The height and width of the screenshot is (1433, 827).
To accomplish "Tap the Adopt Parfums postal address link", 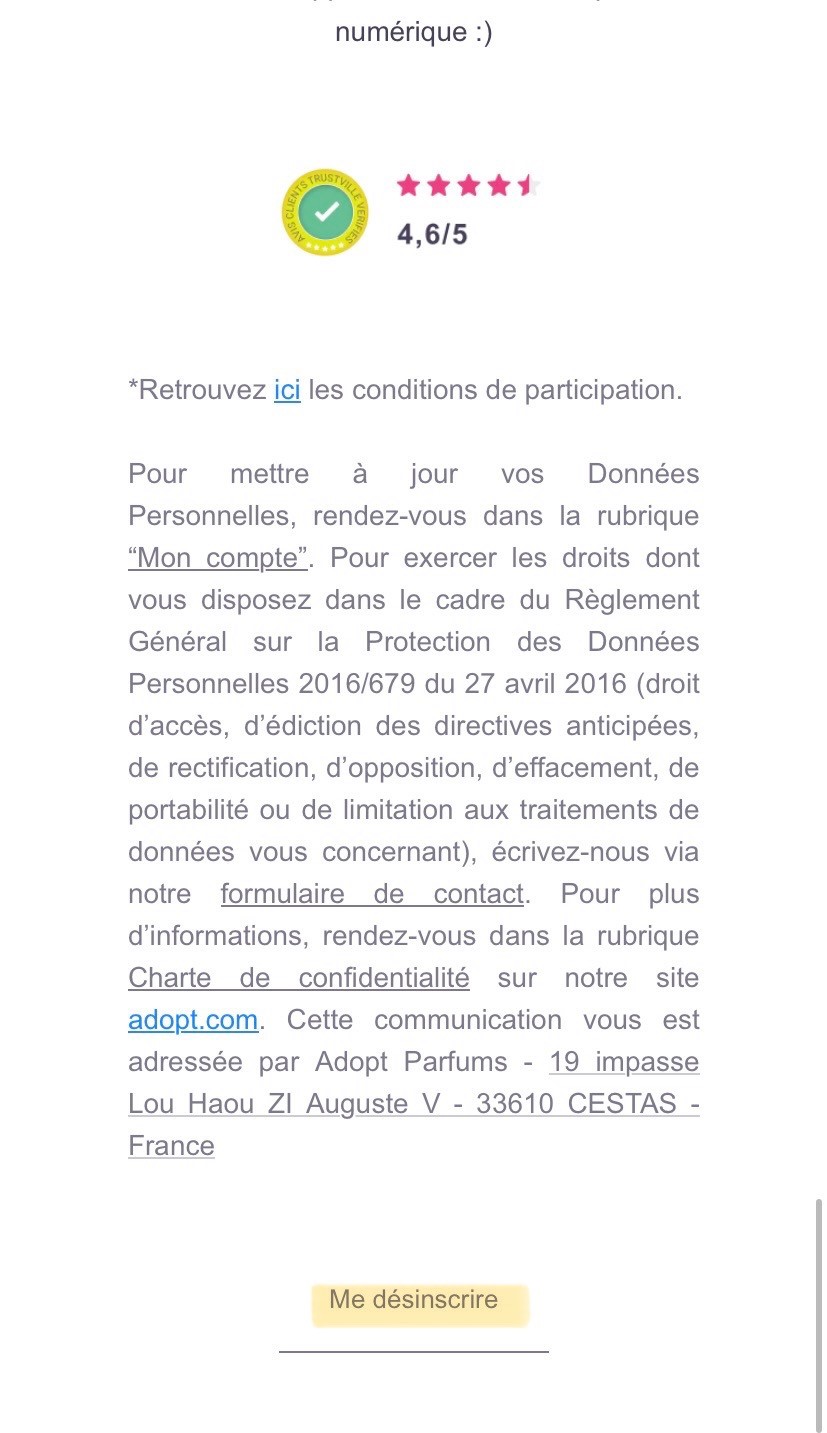I will [x=414, y=1104].
